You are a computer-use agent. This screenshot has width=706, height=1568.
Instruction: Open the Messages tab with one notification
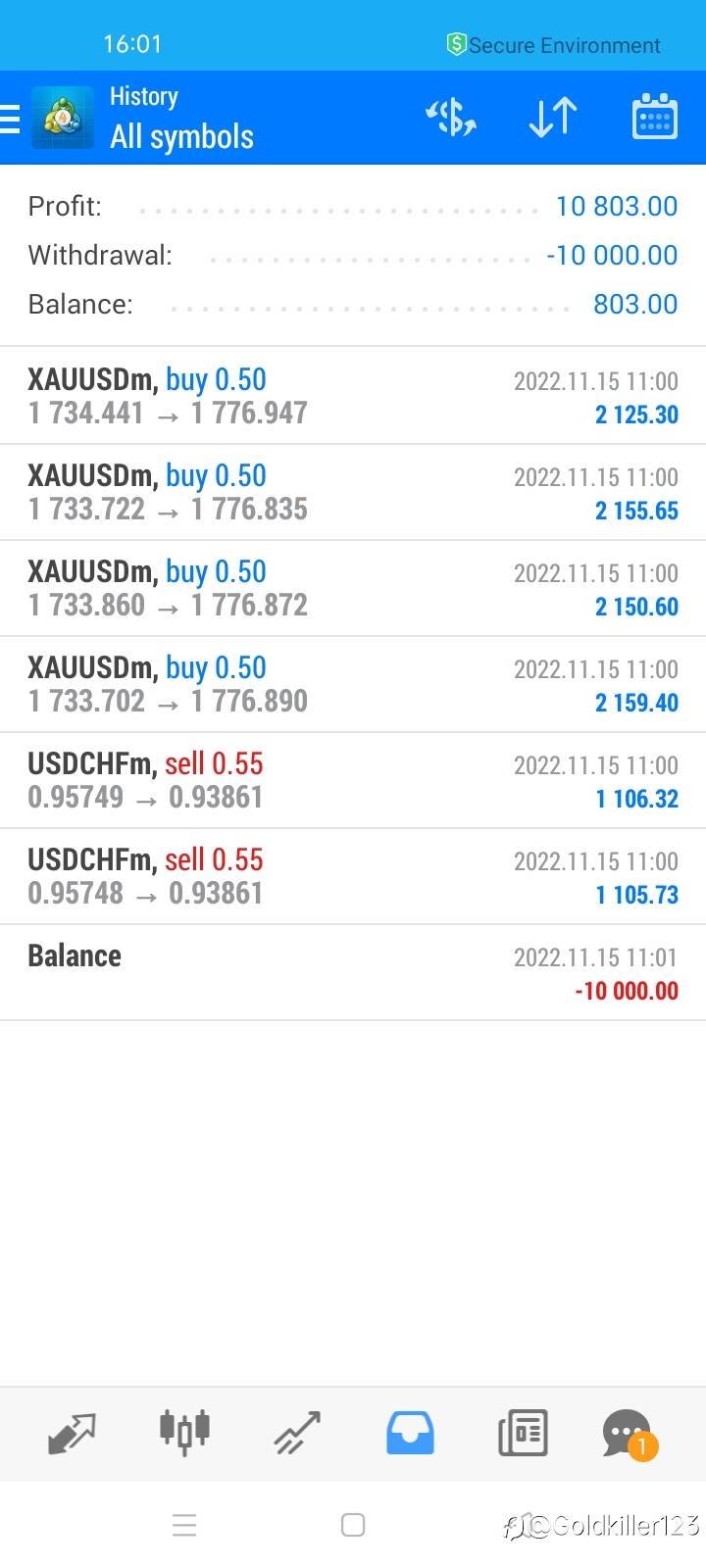629,1434
